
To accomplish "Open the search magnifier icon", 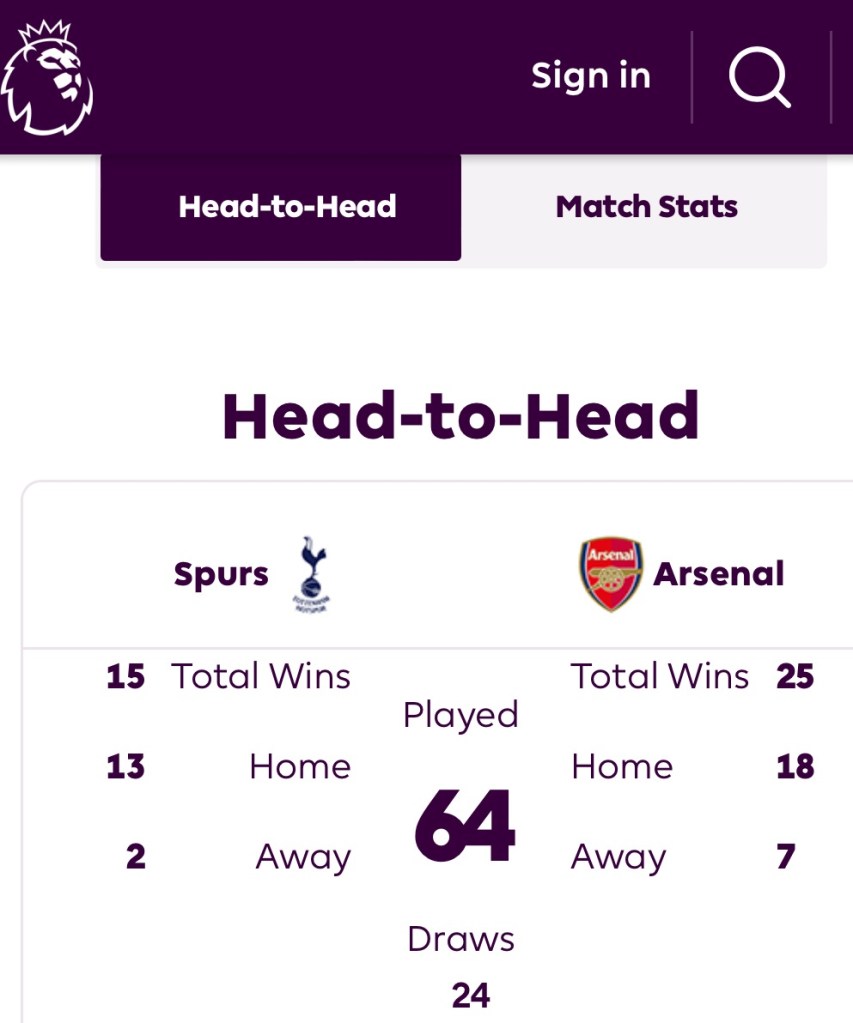I will pyautogui.click(x=760, y=77).
